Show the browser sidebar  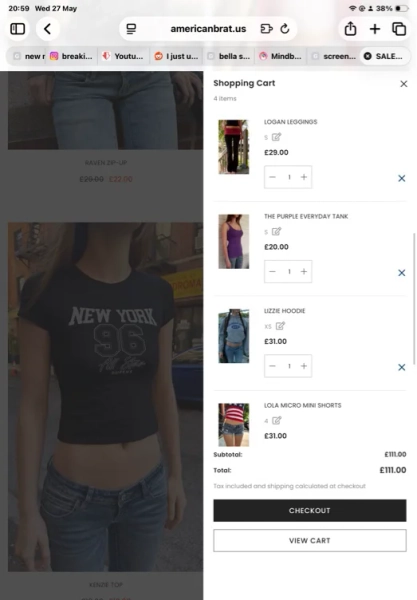[x=18, y=29]
